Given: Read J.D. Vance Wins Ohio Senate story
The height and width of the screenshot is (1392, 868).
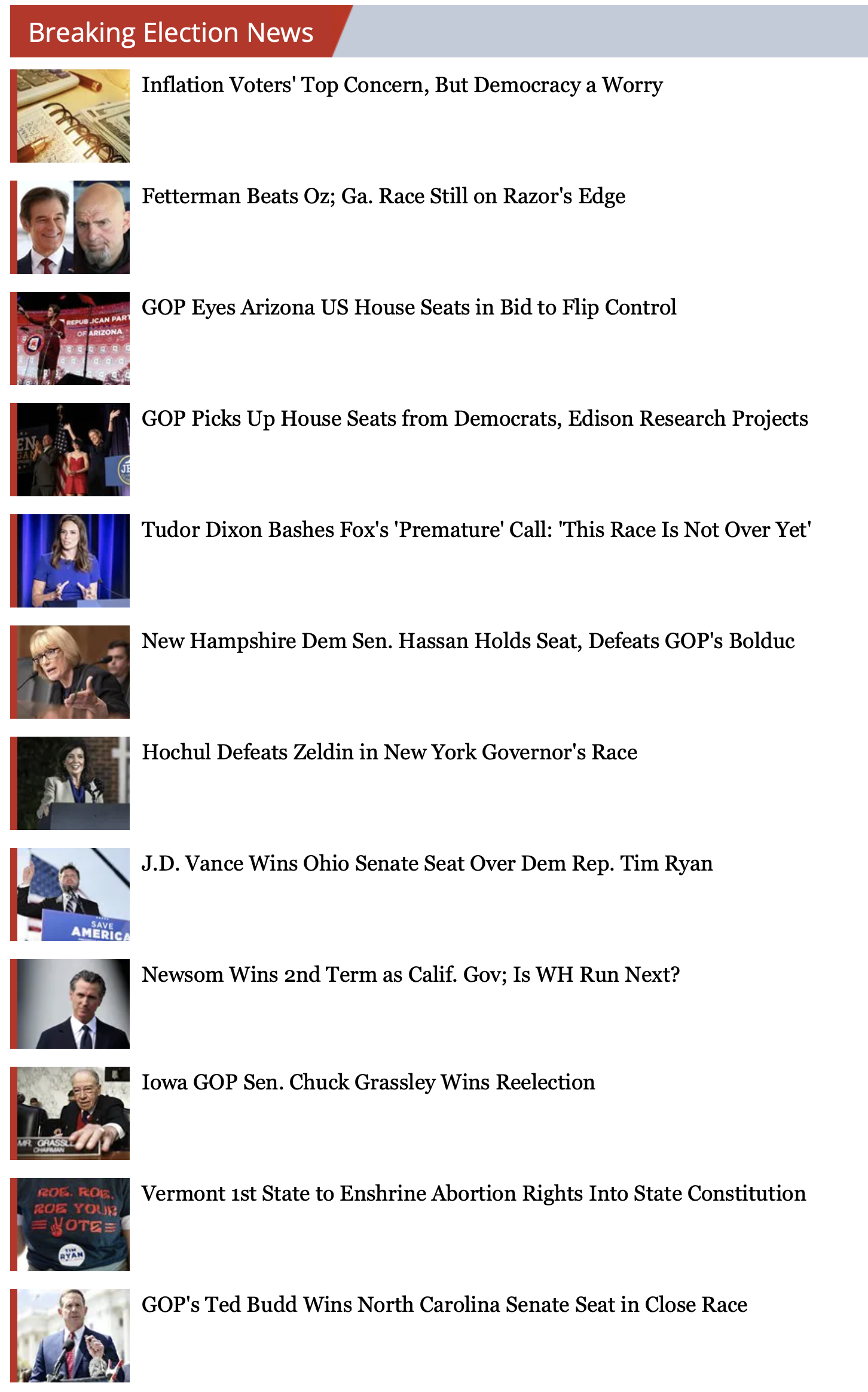Looking at the screenshot, I should pos(427,864).
